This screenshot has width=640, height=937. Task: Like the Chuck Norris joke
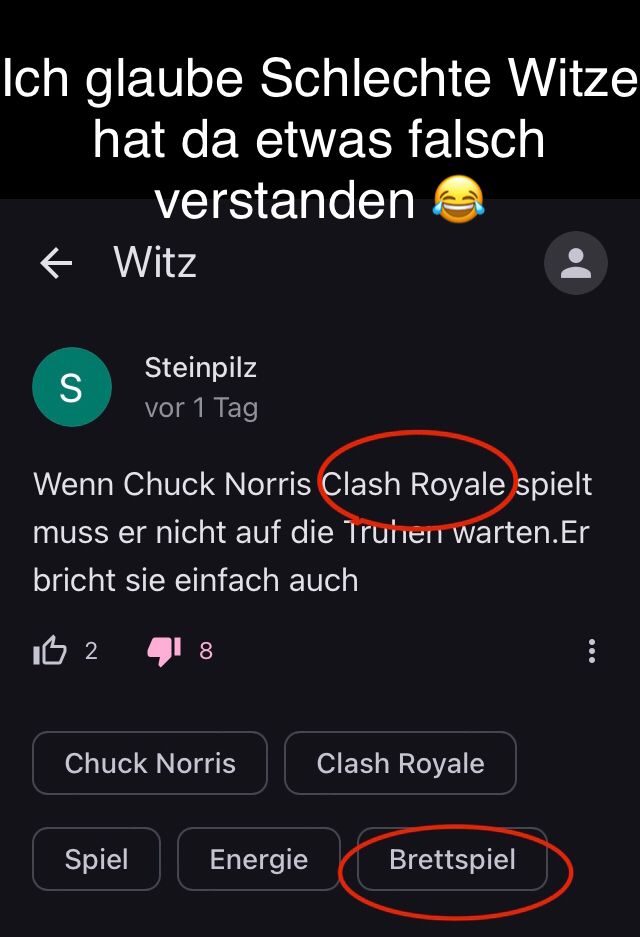coord(50,652)
